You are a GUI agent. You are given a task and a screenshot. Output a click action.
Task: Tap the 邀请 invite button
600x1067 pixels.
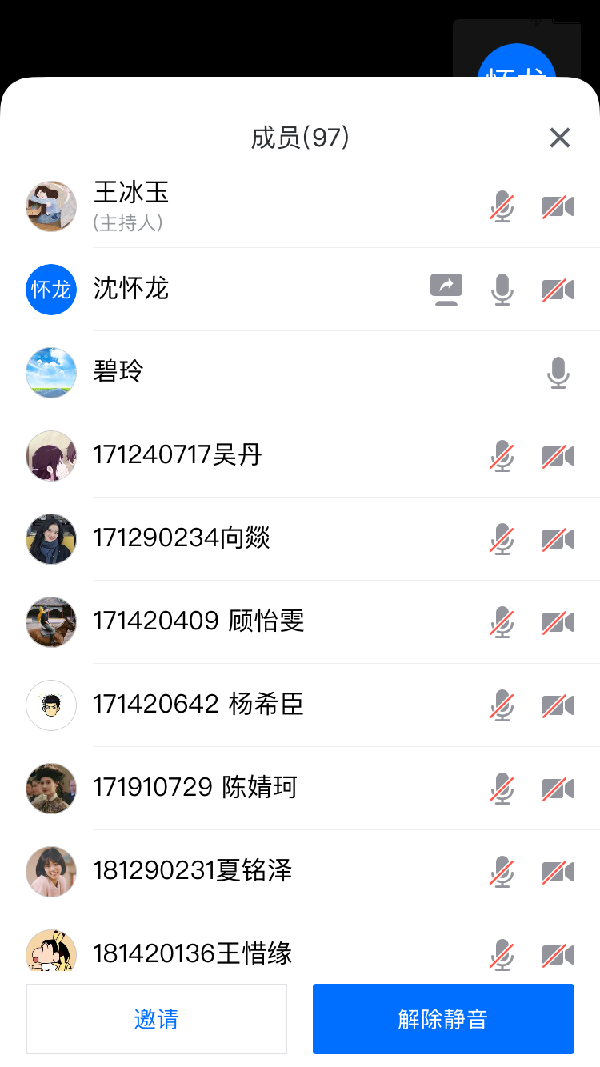coord(156,1019)
